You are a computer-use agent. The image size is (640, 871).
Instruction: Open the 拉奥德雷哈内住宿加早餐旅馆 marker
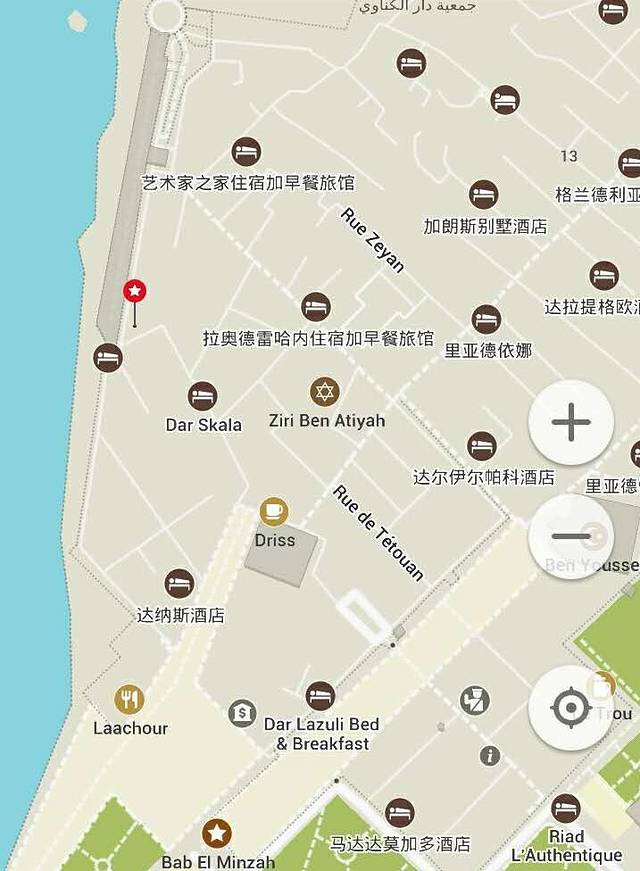pyautogui.click(x=317, y=307)
